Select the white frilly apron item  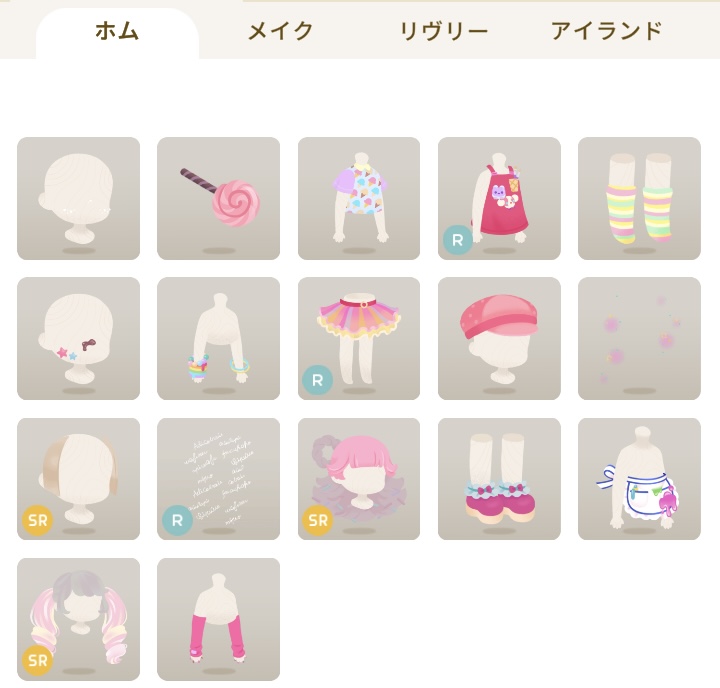click(639, 479)
